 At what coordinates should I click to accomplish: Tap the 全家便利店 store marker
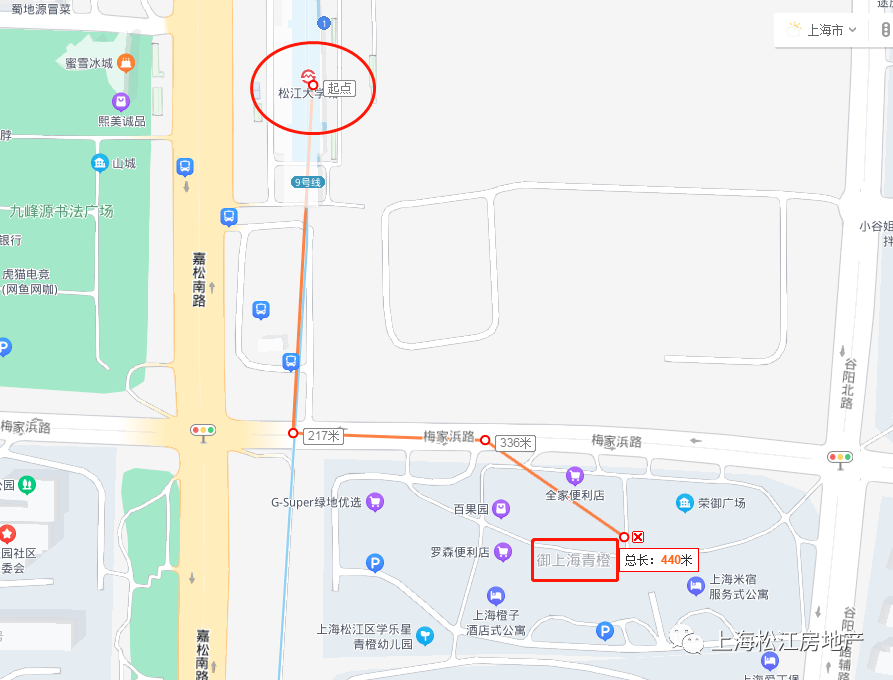[x=575, y=476]
